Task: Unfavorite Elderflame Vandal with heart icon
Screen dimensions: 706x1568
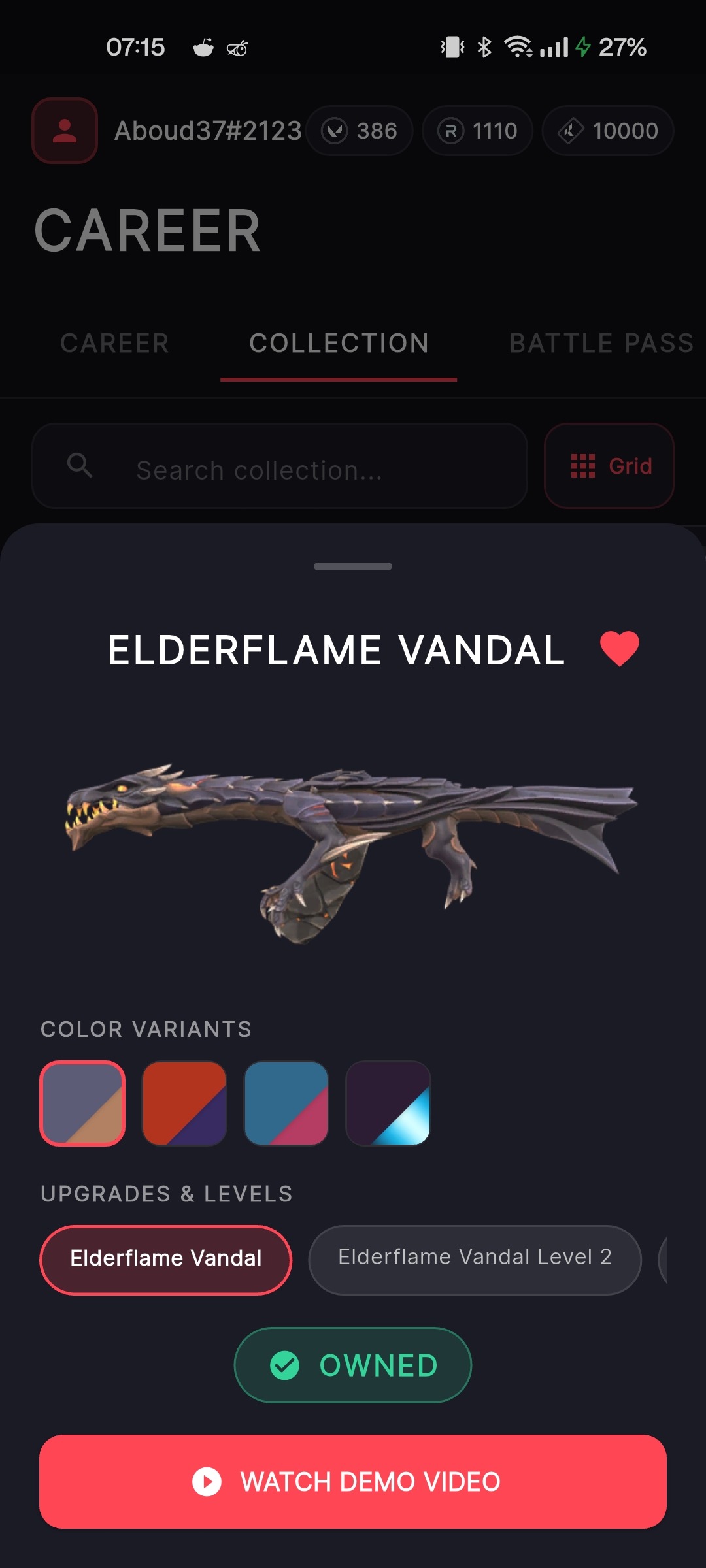Action: point(619,649)
